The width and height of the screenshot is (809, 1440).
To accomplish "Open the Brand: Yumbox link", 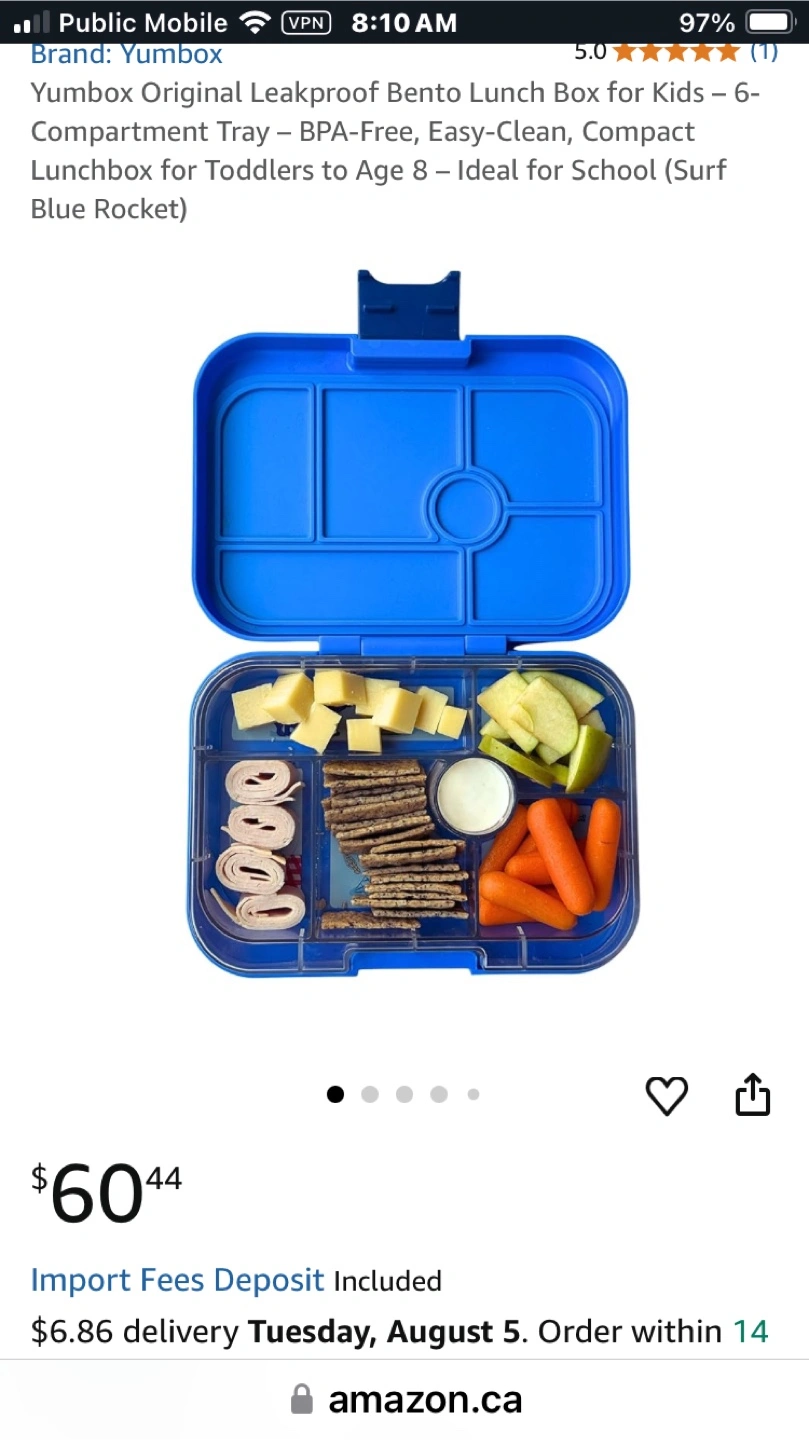I will pos(127,55).
